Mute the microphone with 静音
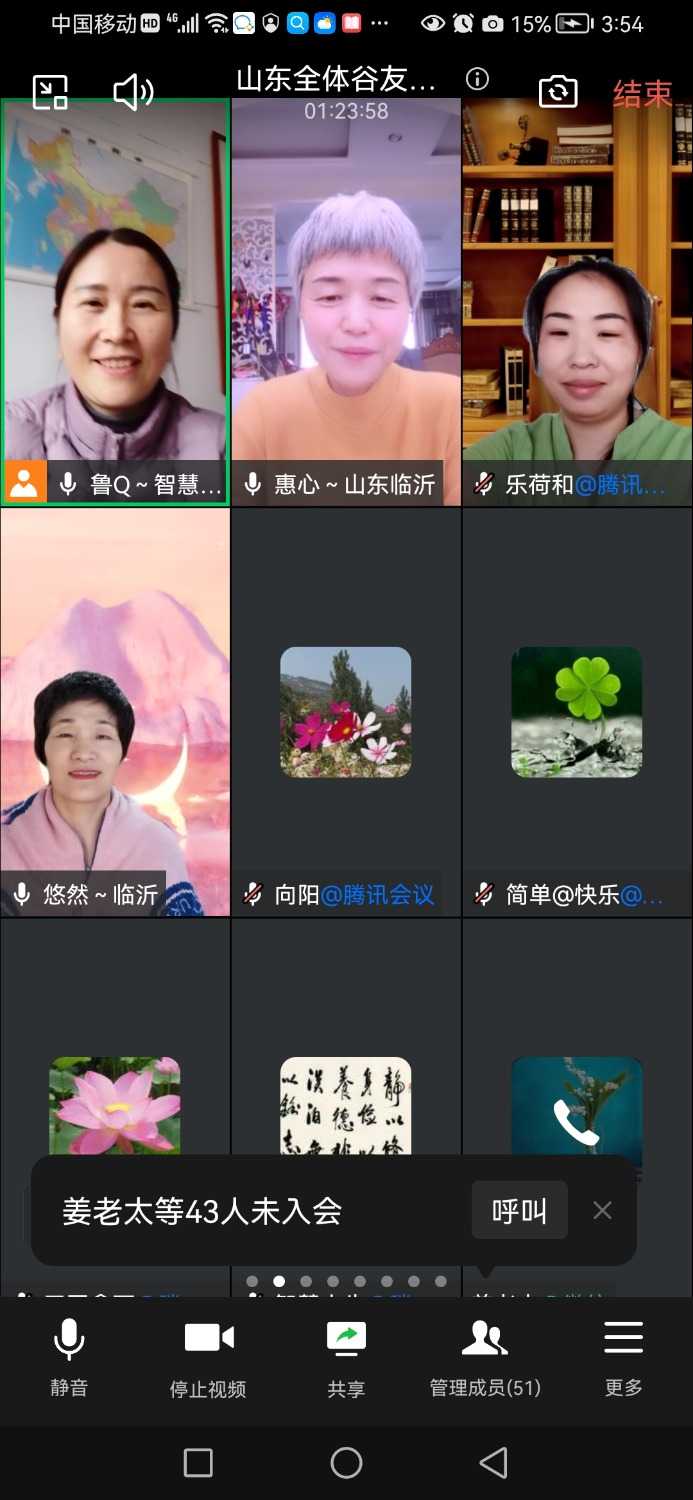This screenshot has height=1500, width=693. (69, 1356)
